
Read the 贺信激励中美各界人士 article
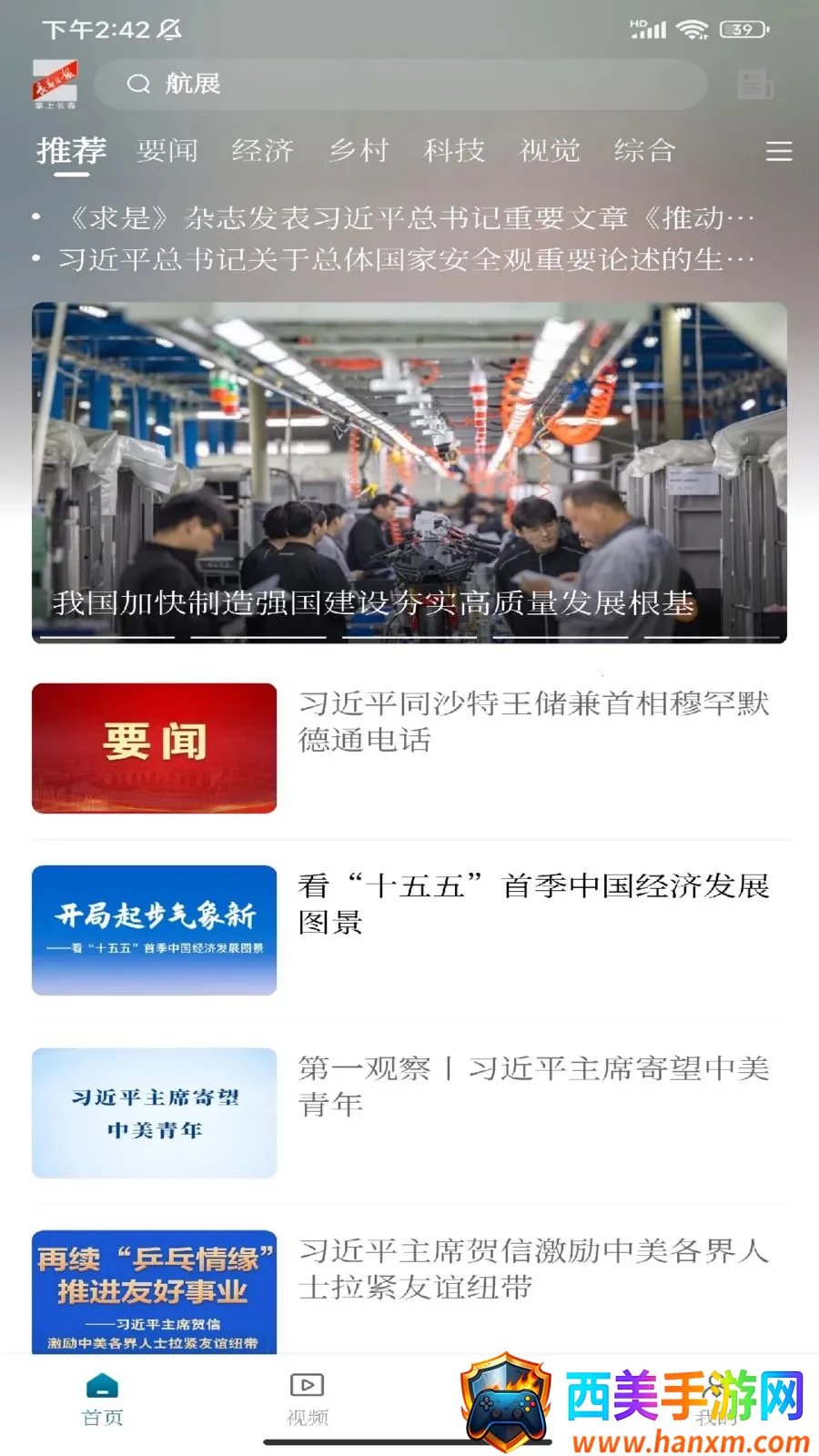pos(409,1292)
